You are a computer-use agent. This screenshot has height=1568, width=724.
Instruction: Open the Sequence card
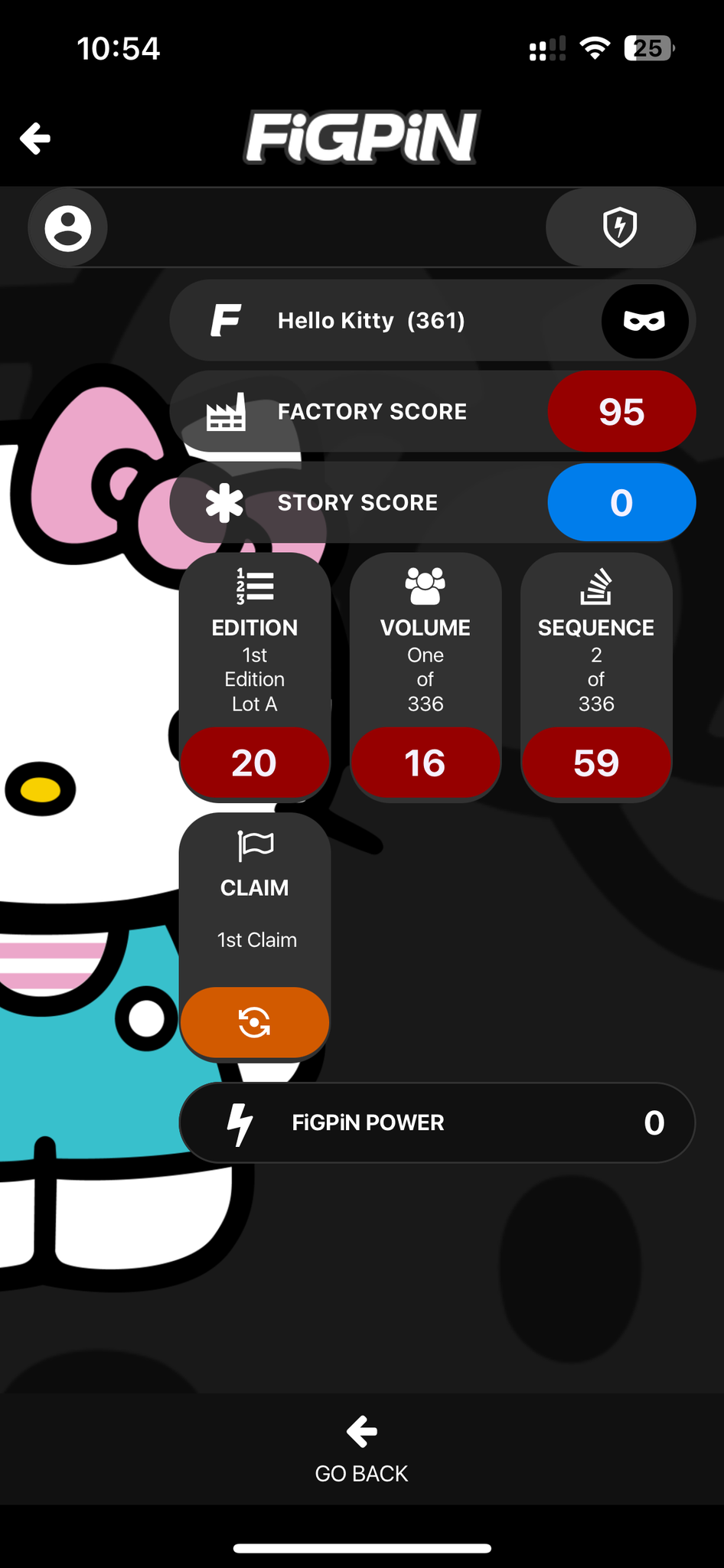tap(596, 678)
